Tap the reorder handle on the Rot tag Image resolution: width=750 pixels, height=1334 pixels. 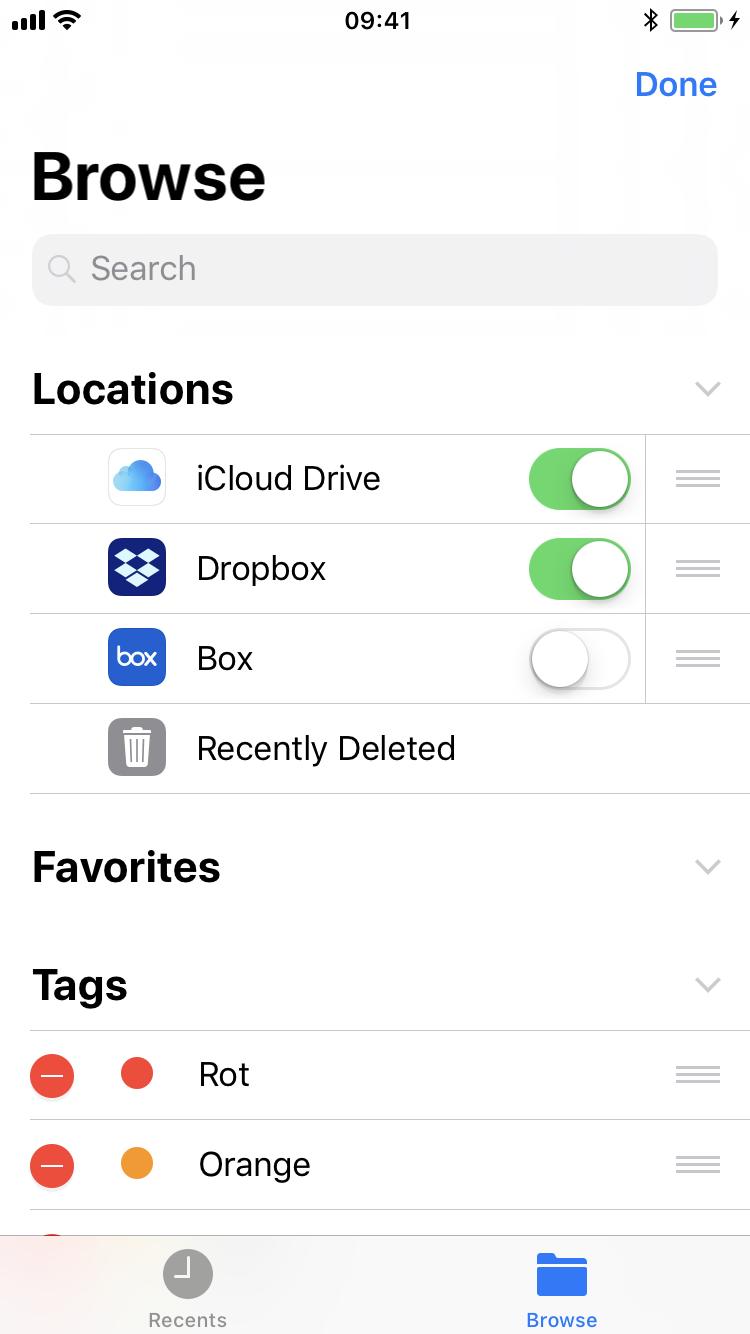click(698, 1075)
